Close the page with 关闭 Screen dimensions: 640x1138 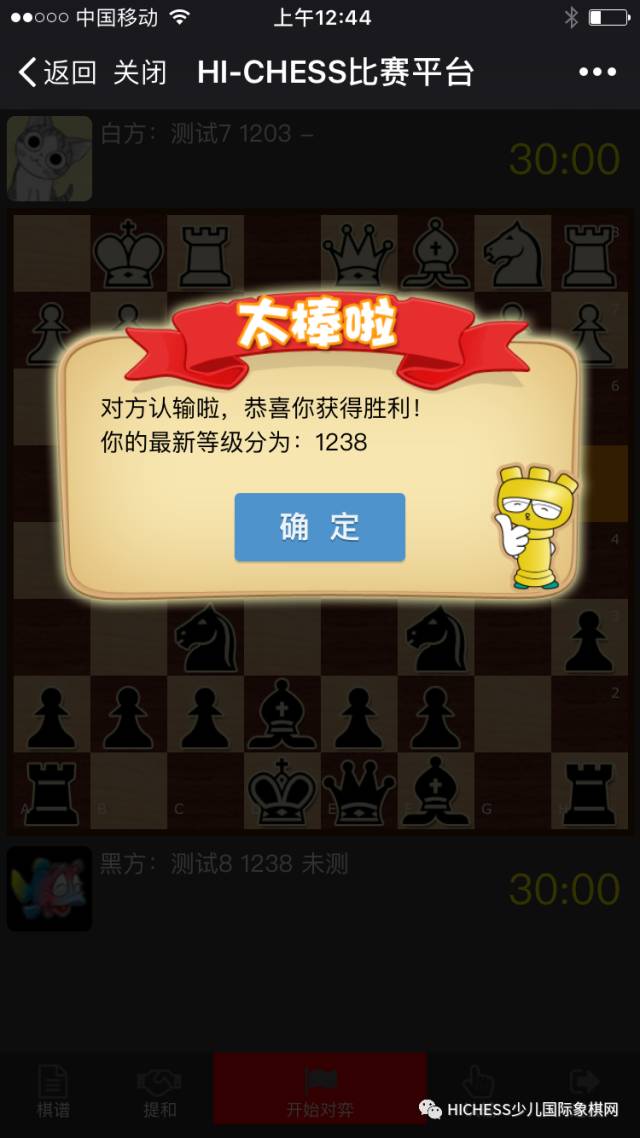point(140,73)
